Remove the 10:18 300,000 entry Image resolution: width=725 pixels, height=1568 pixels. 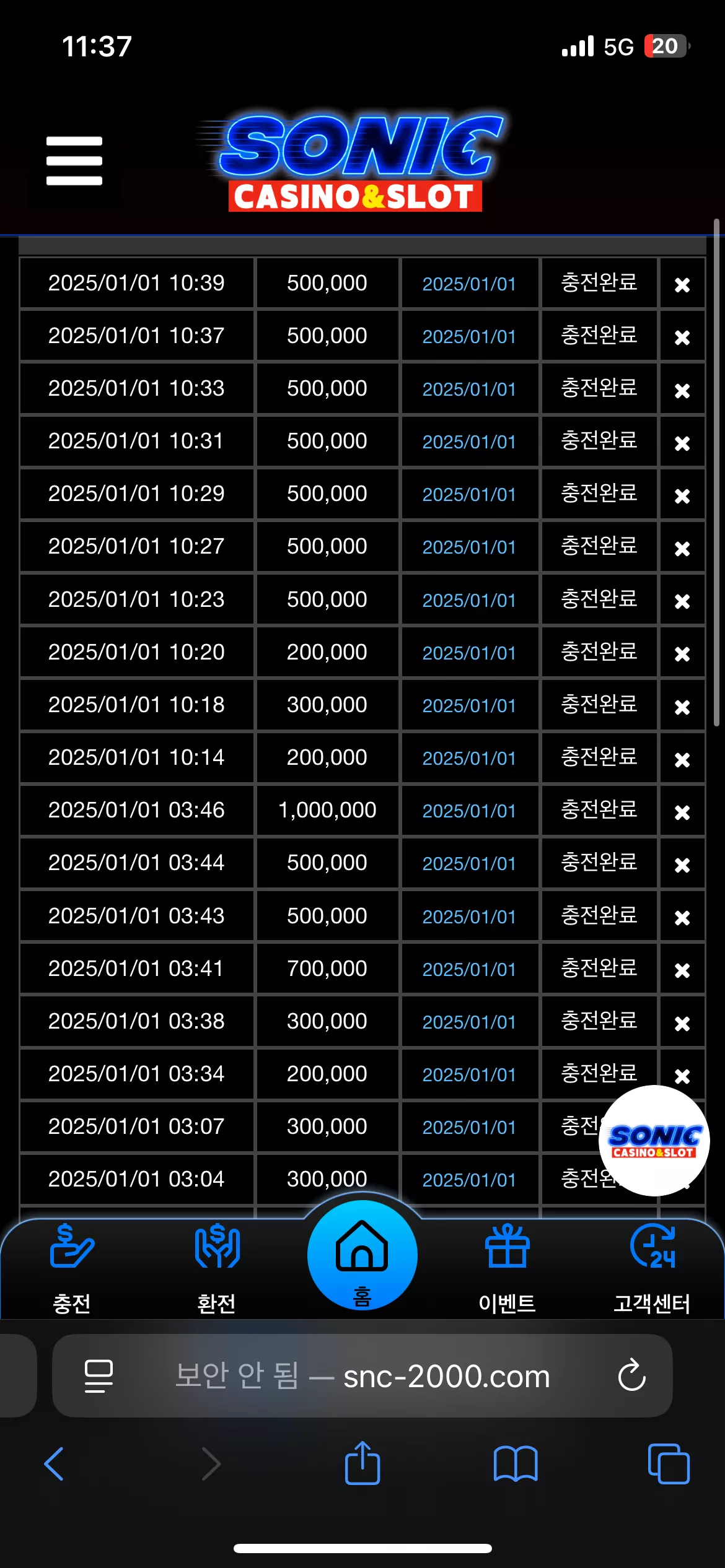click(682, 707)
